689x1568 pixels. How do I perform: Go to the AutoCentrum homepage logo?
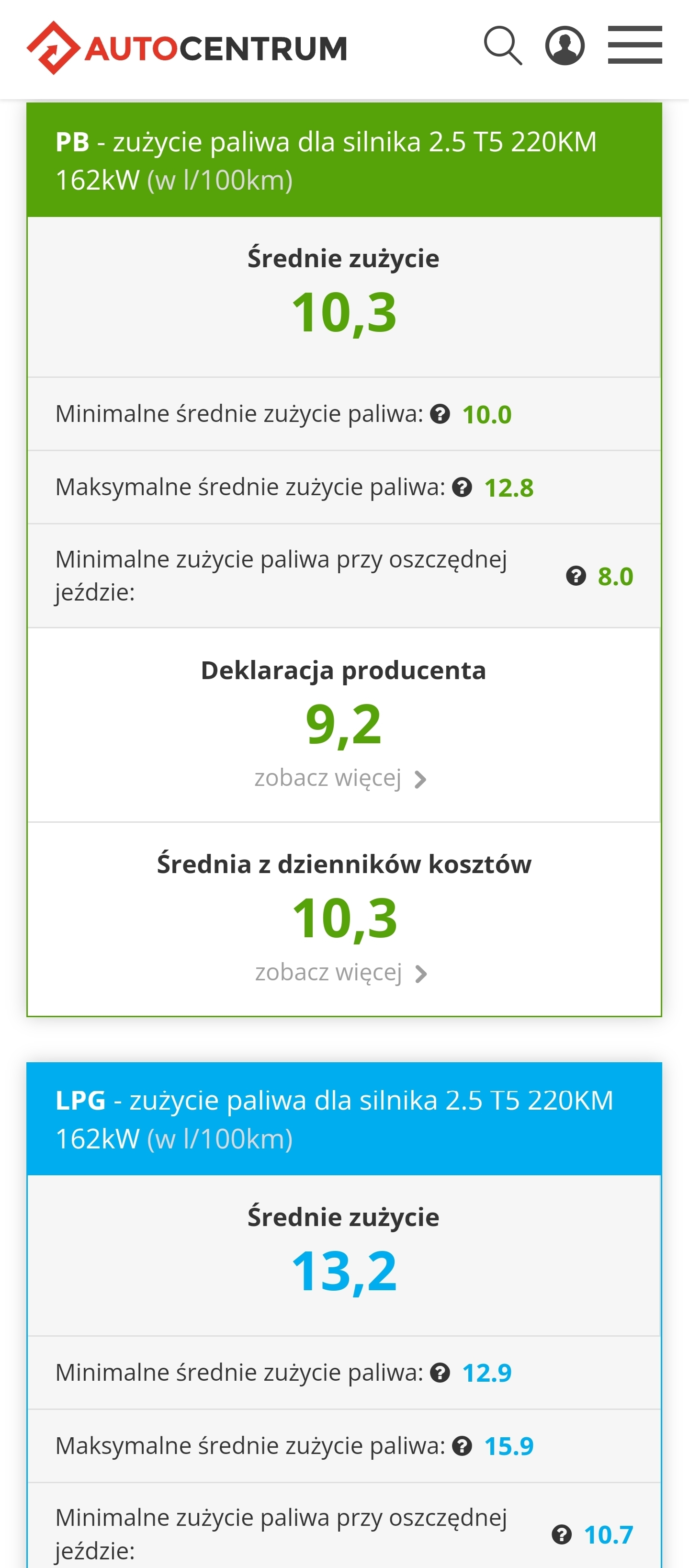187,48
